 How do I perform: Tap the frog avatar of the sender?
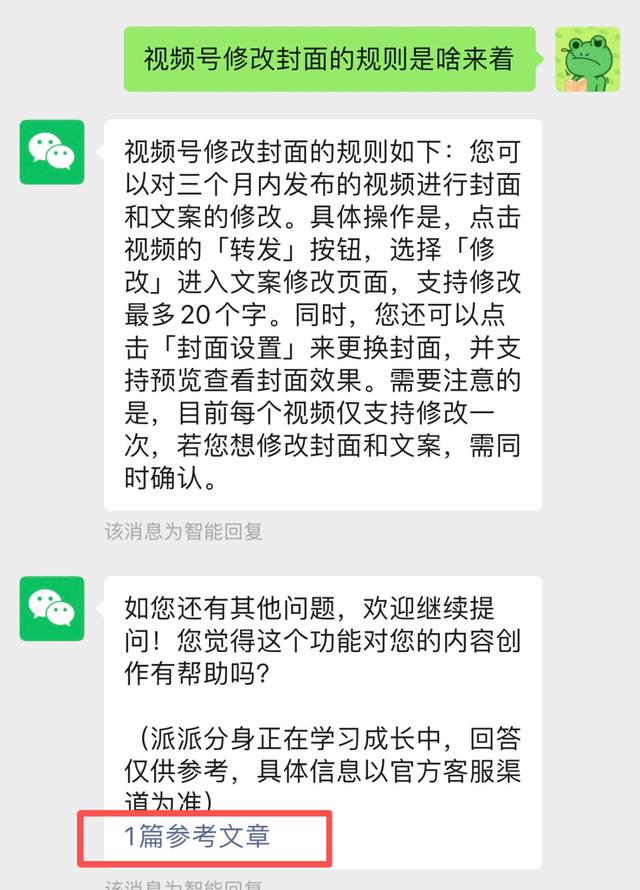coord(587,59)
